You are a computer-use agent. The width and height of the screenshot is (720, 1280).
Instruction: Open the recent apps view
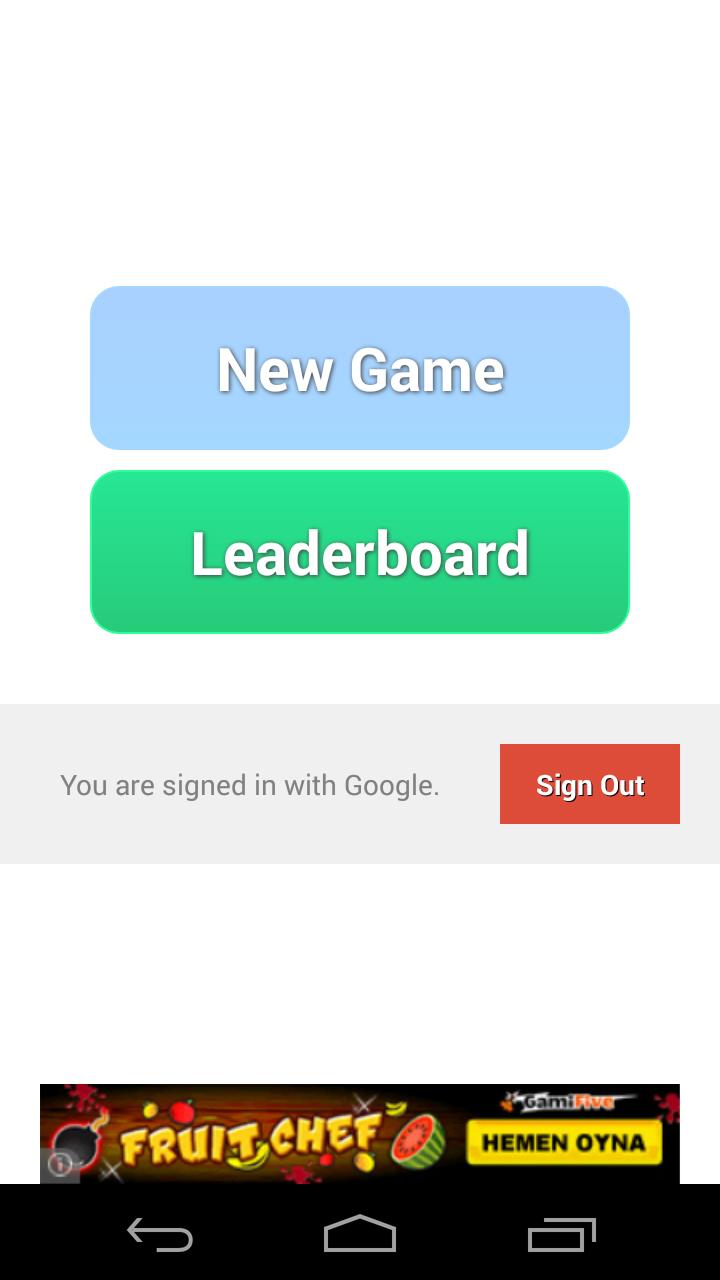click(x=561, y=1234)
